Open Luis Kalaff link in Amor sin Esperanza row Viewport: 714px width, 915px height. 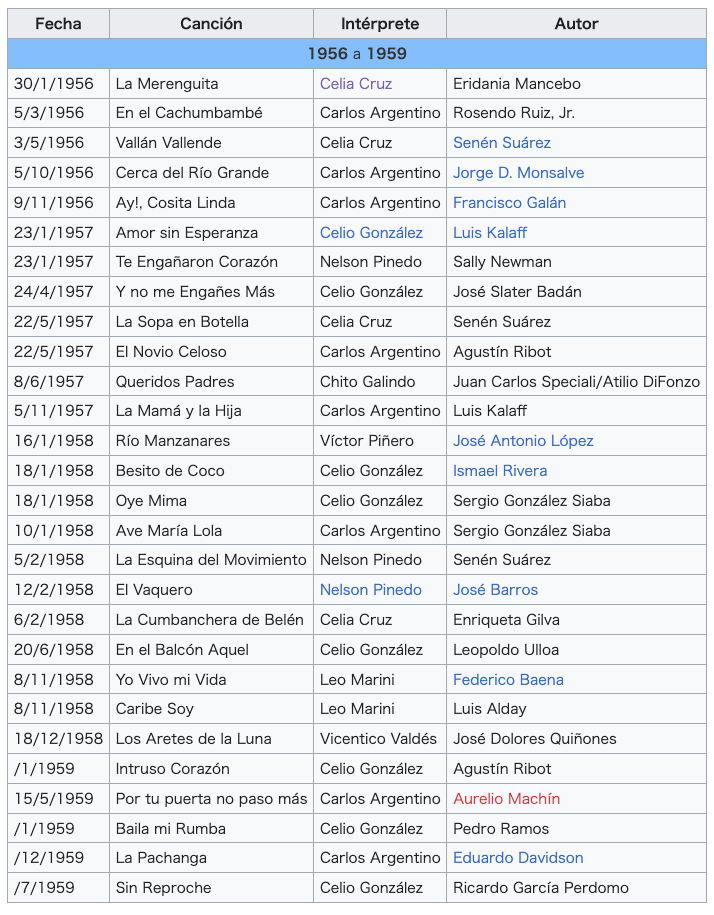pos(490,232)
